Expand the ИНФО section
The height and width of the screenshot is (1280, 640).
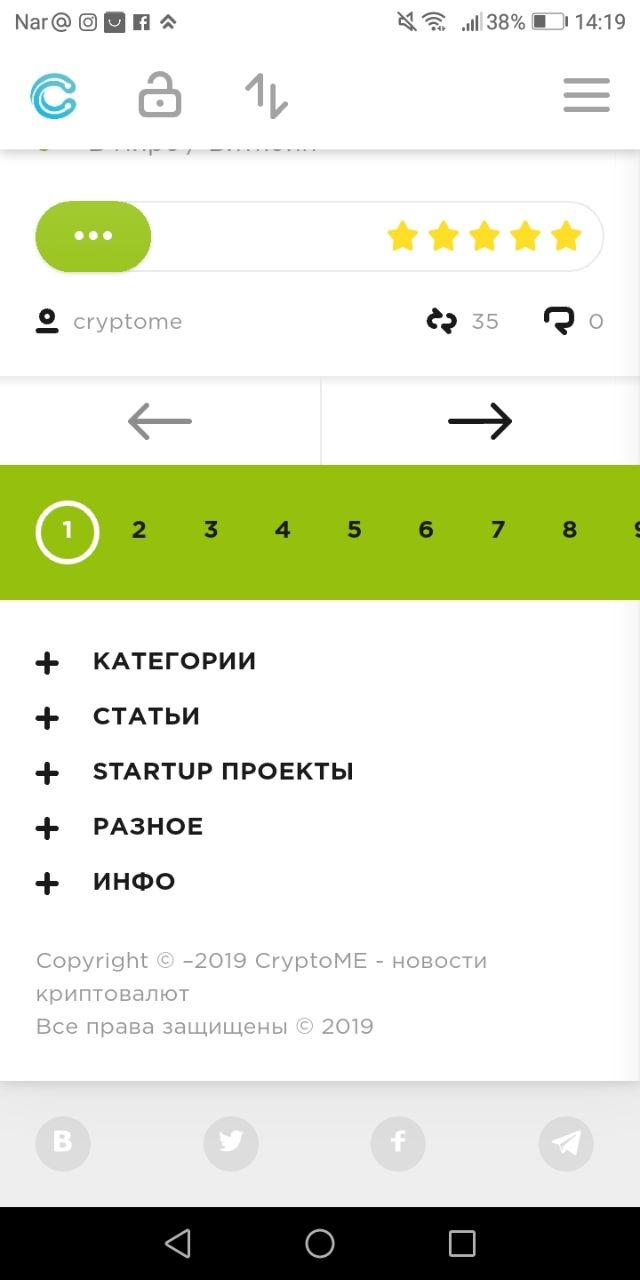[134, 881]
